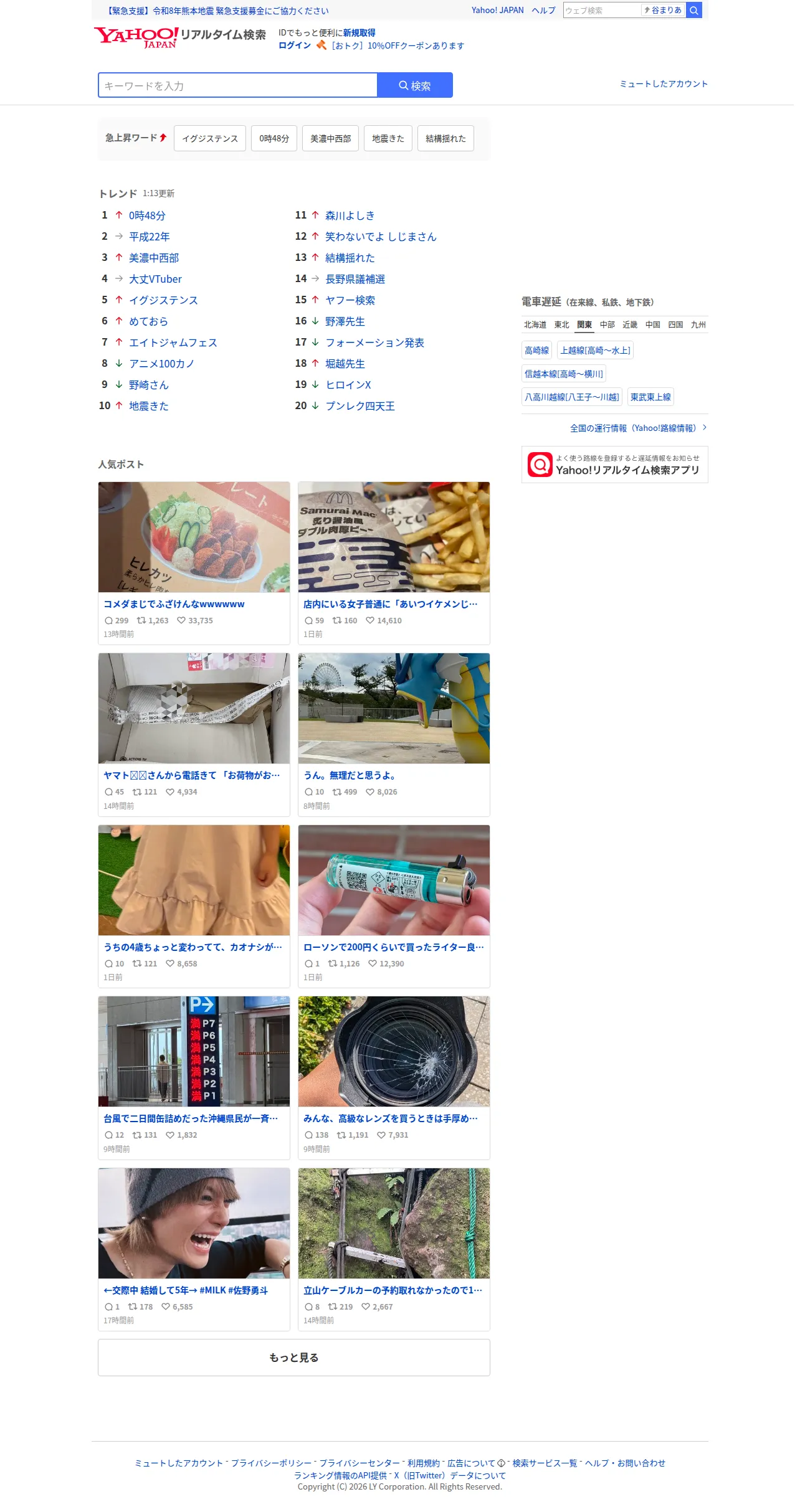Screen dimensions: 800x1512
Task: Open the 長野県議補選 trend
Action: [x=355, y=279]
